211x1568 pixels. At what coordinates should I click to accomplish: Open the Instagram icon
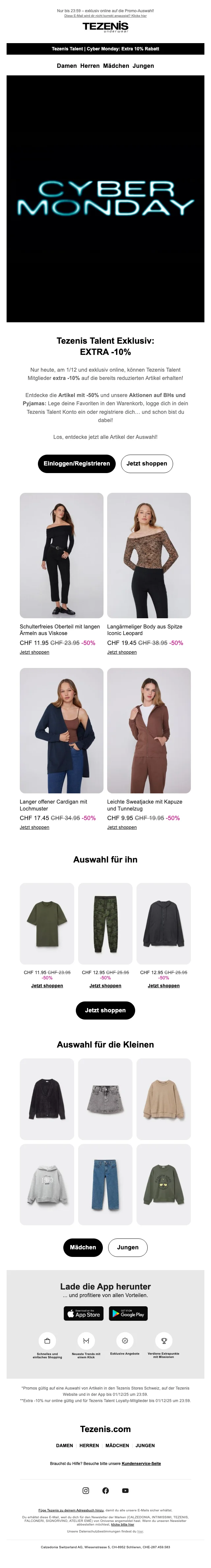pyautogui.click(x=85, y=1491)
